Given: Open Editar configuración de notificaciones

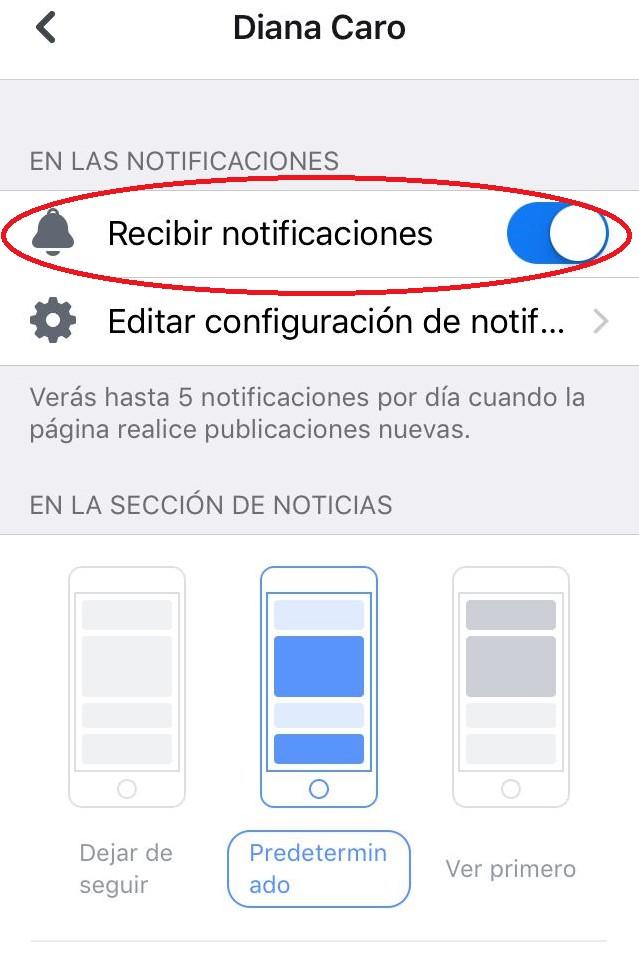Looking at the screenshot, I should point(320,322).
